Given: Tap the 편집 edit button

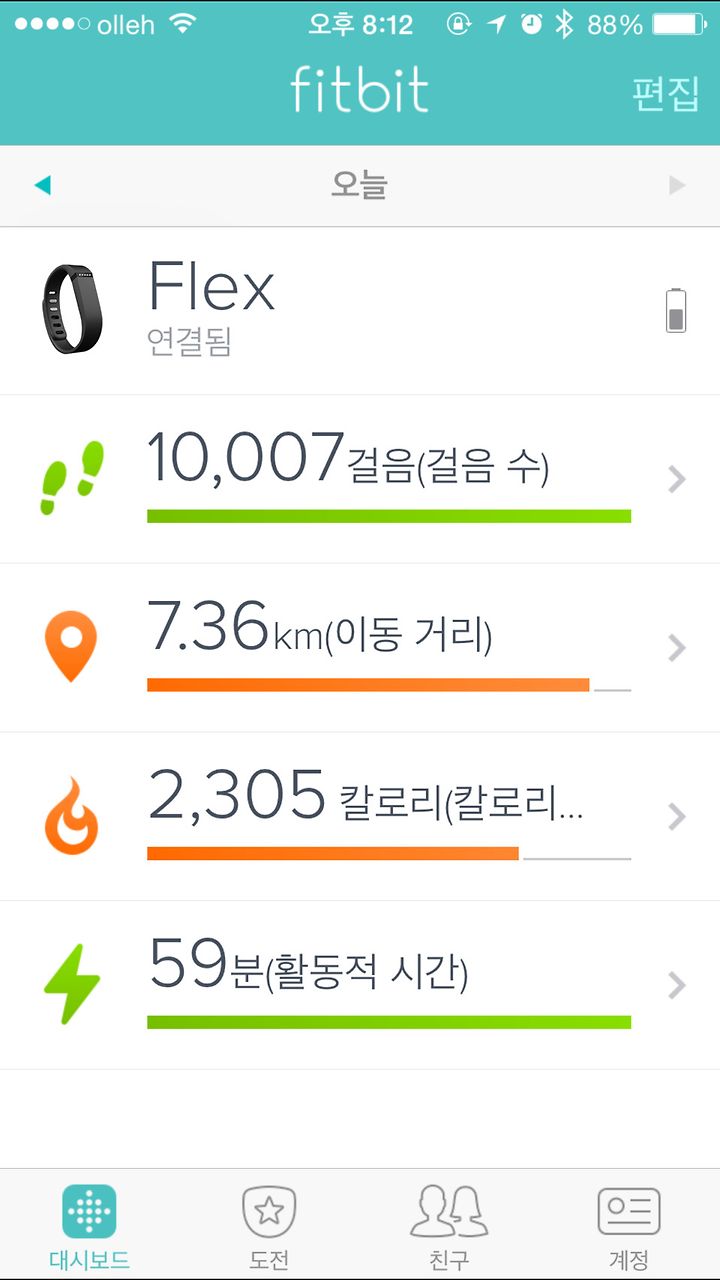Looking at the screenshot, I should coord(665,93).
